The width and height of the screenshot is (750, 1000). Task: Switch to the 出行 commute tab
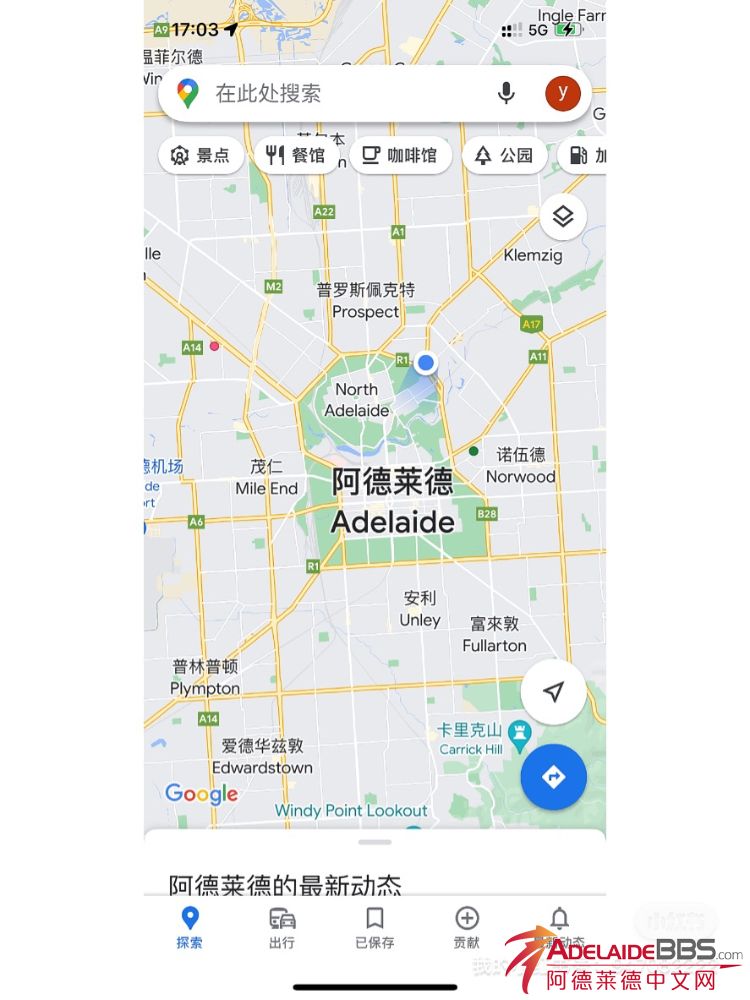pos(282,927)
